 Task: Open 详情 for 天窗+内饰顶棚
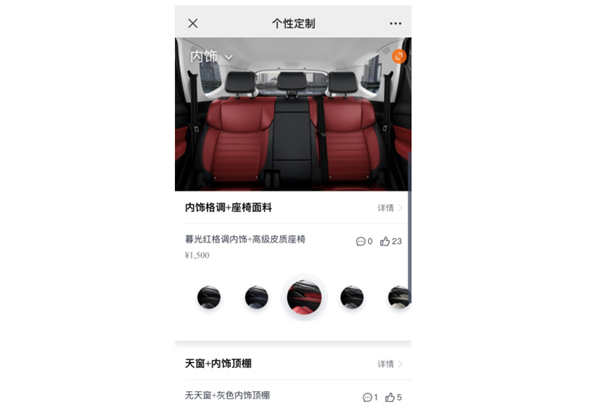(x=390, y=364)
